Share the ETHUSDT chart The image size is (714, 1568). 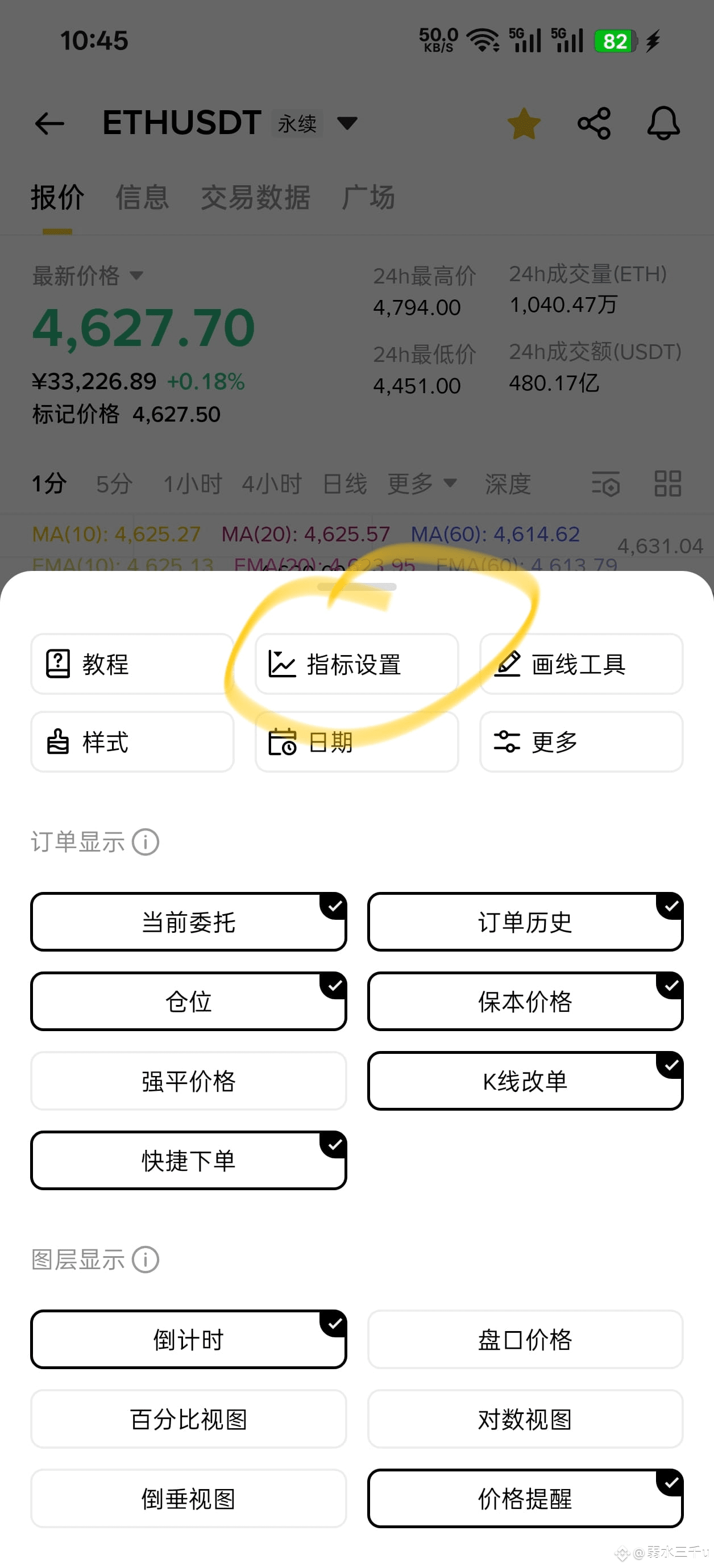tap(593, 123)
